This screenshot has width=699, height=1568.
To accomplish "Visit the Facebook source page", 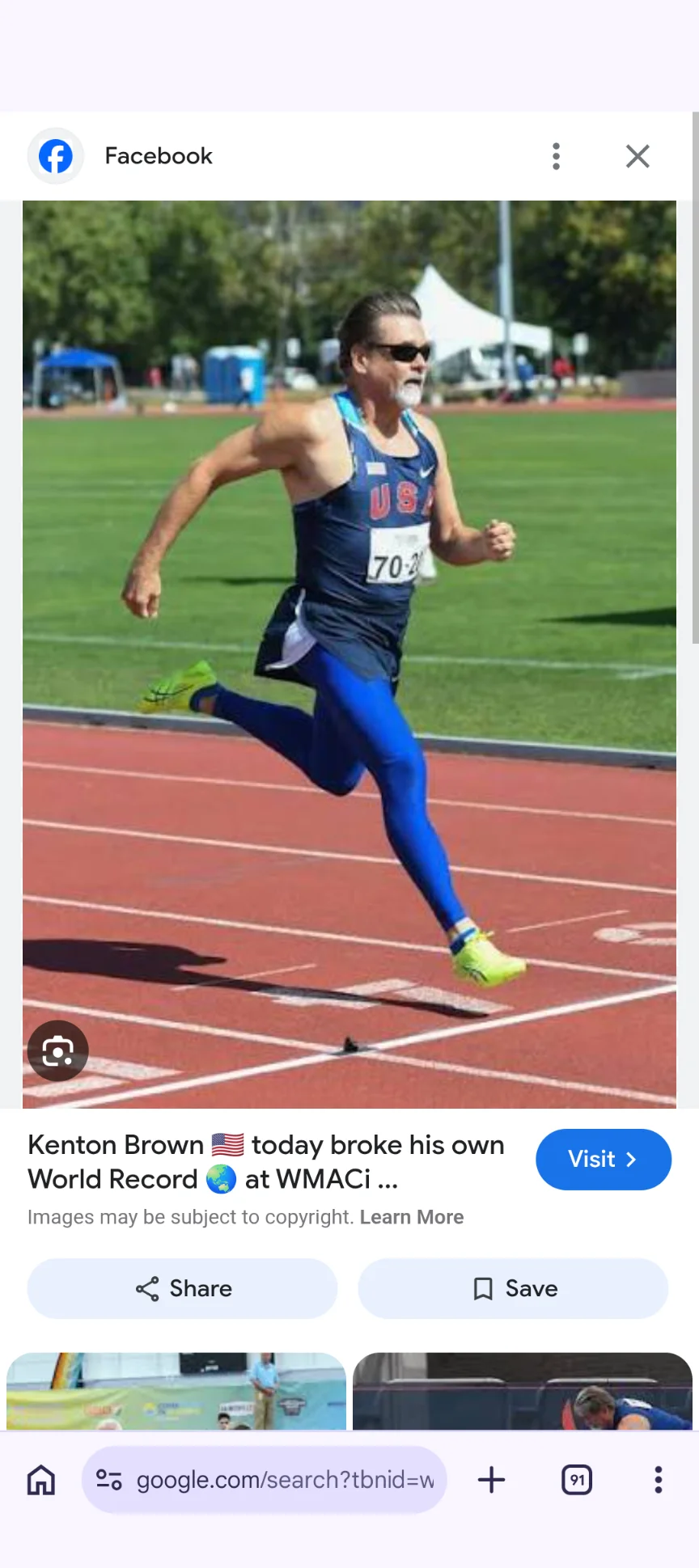I will 603,1159.
